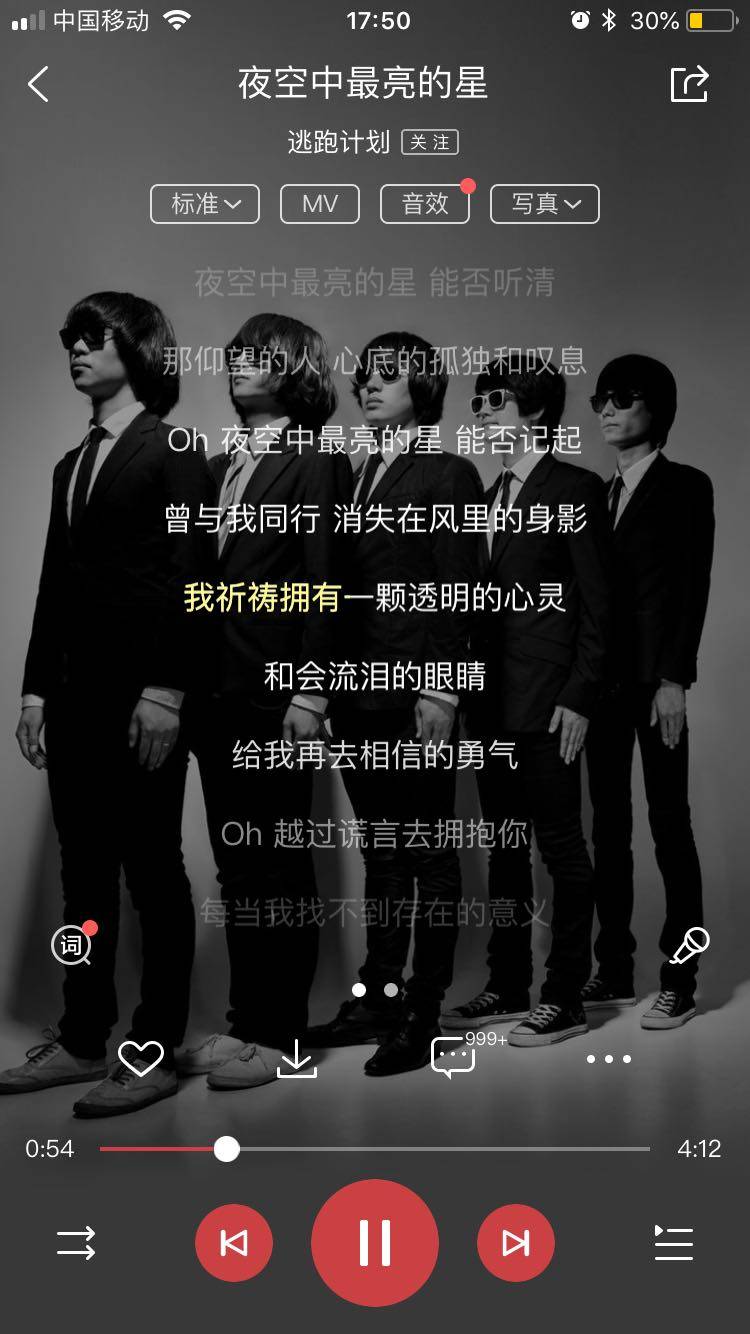Open the three-dot more options menu
Image resolution: width=750 pixels, height=1334 pixels.
point(608,1058)
